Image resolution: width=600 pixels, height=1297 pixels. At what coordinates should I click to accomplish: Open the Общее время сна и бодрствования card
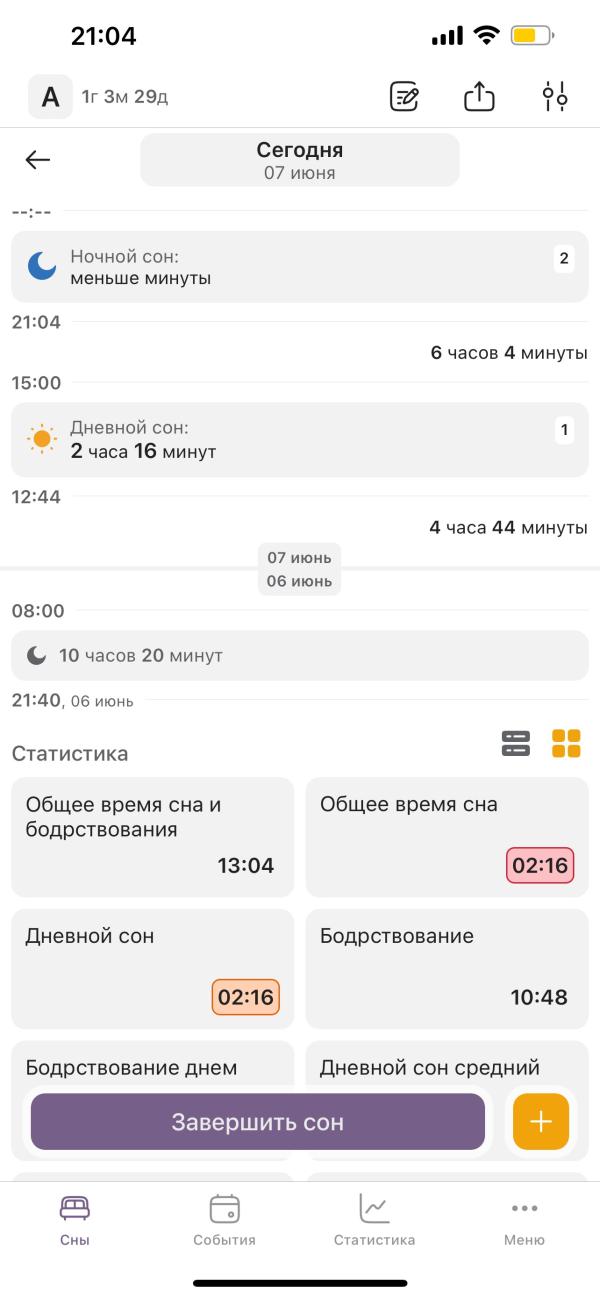click(x=152, y=837)
